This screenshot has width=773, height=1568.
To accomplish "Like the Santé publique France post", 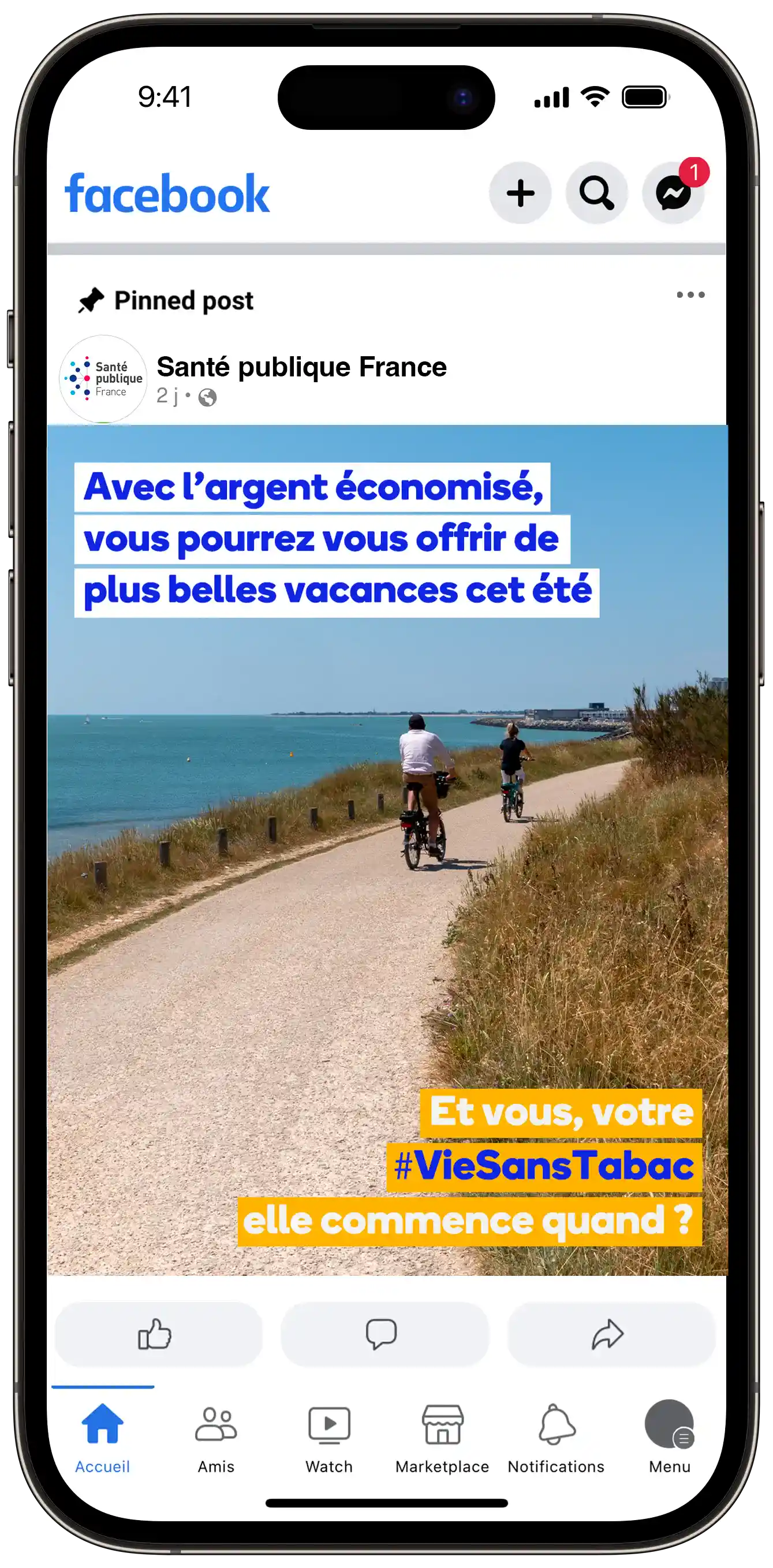I will (158, 1334).
